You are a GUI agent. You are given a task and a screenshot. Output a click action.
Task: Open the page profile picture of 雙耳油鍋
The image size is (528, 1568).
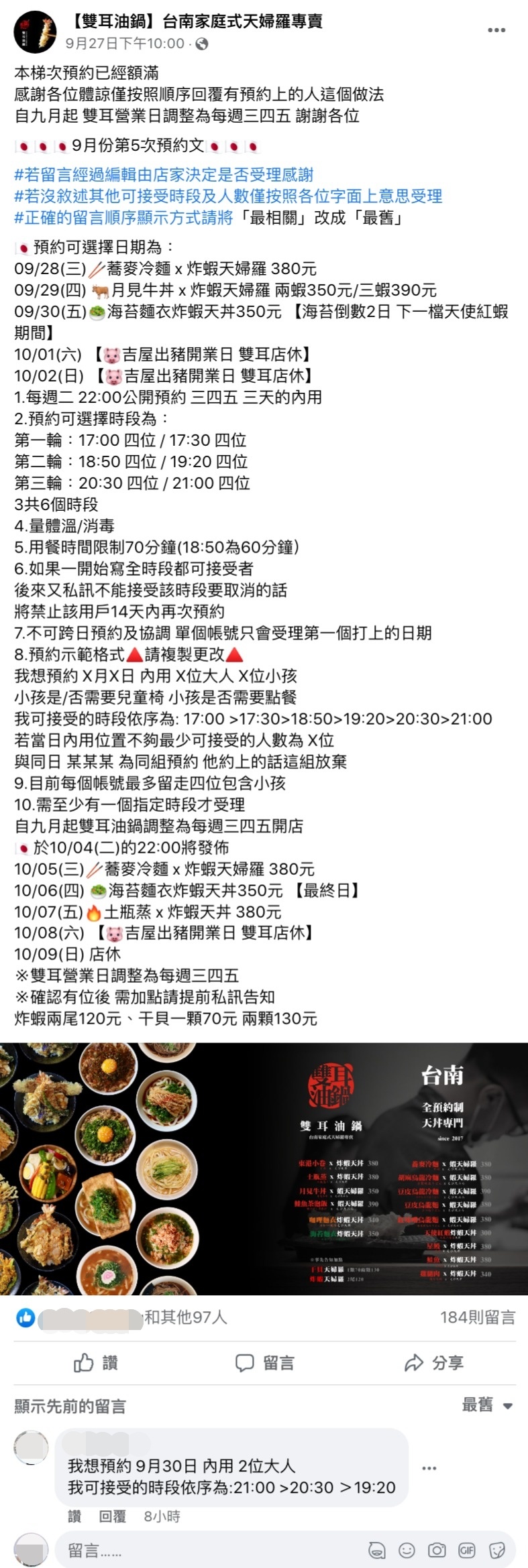(x=35, y=30)
